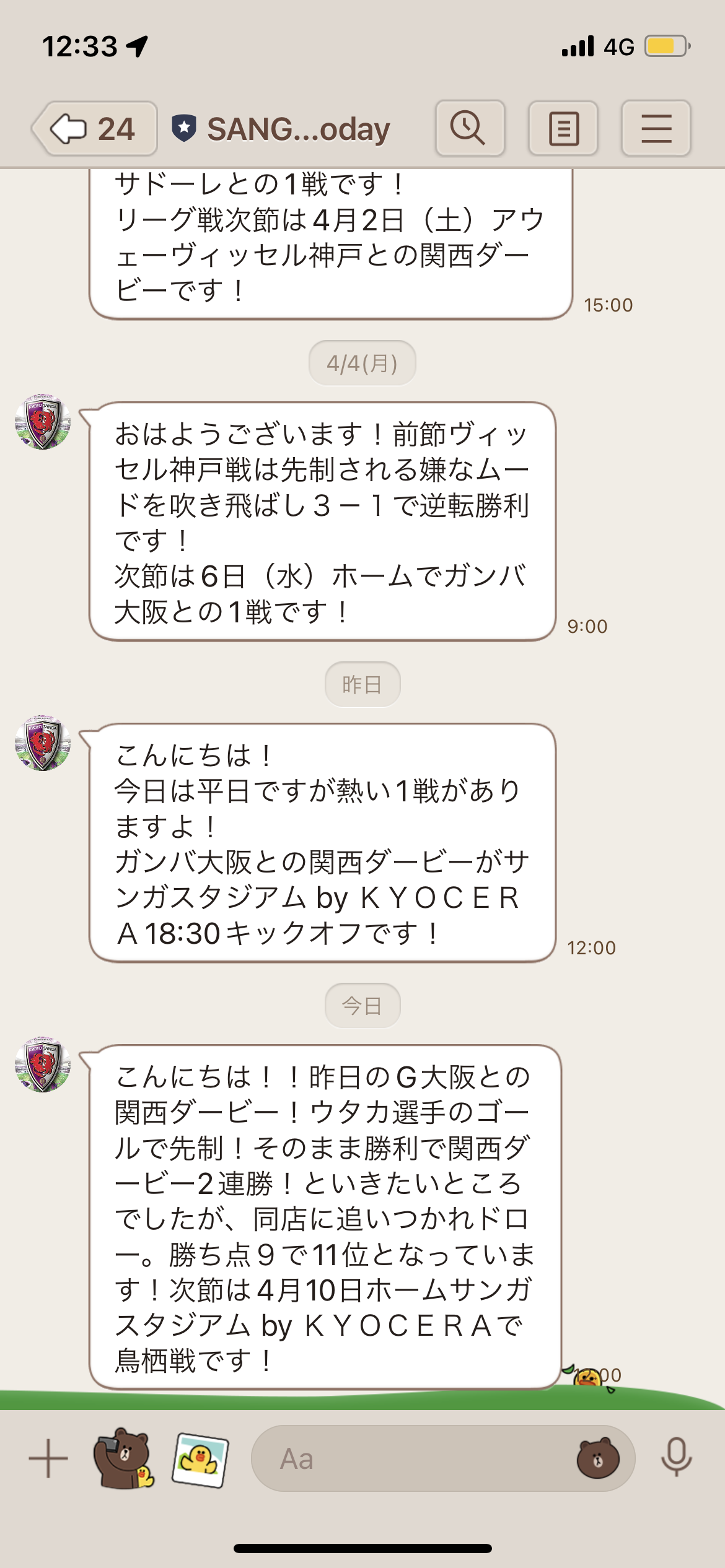Search within this chat

click(470, 128)
